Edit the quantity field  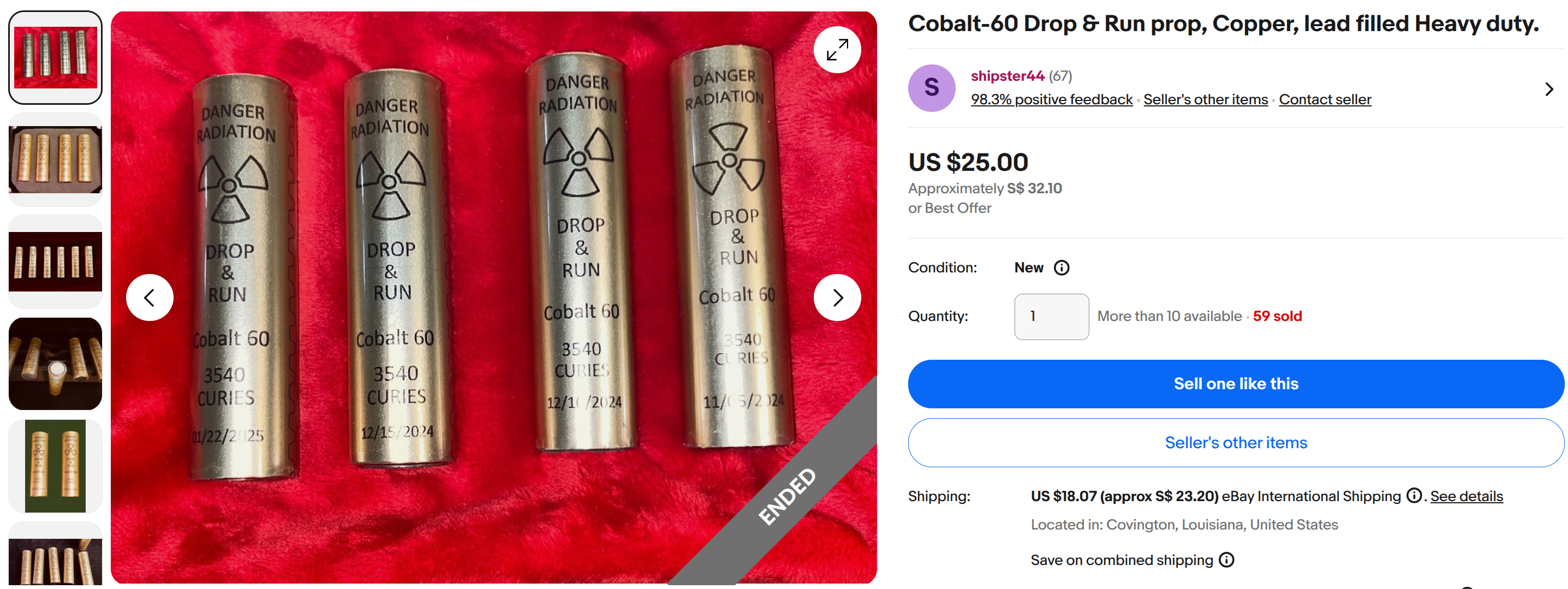pos(1051,317)
